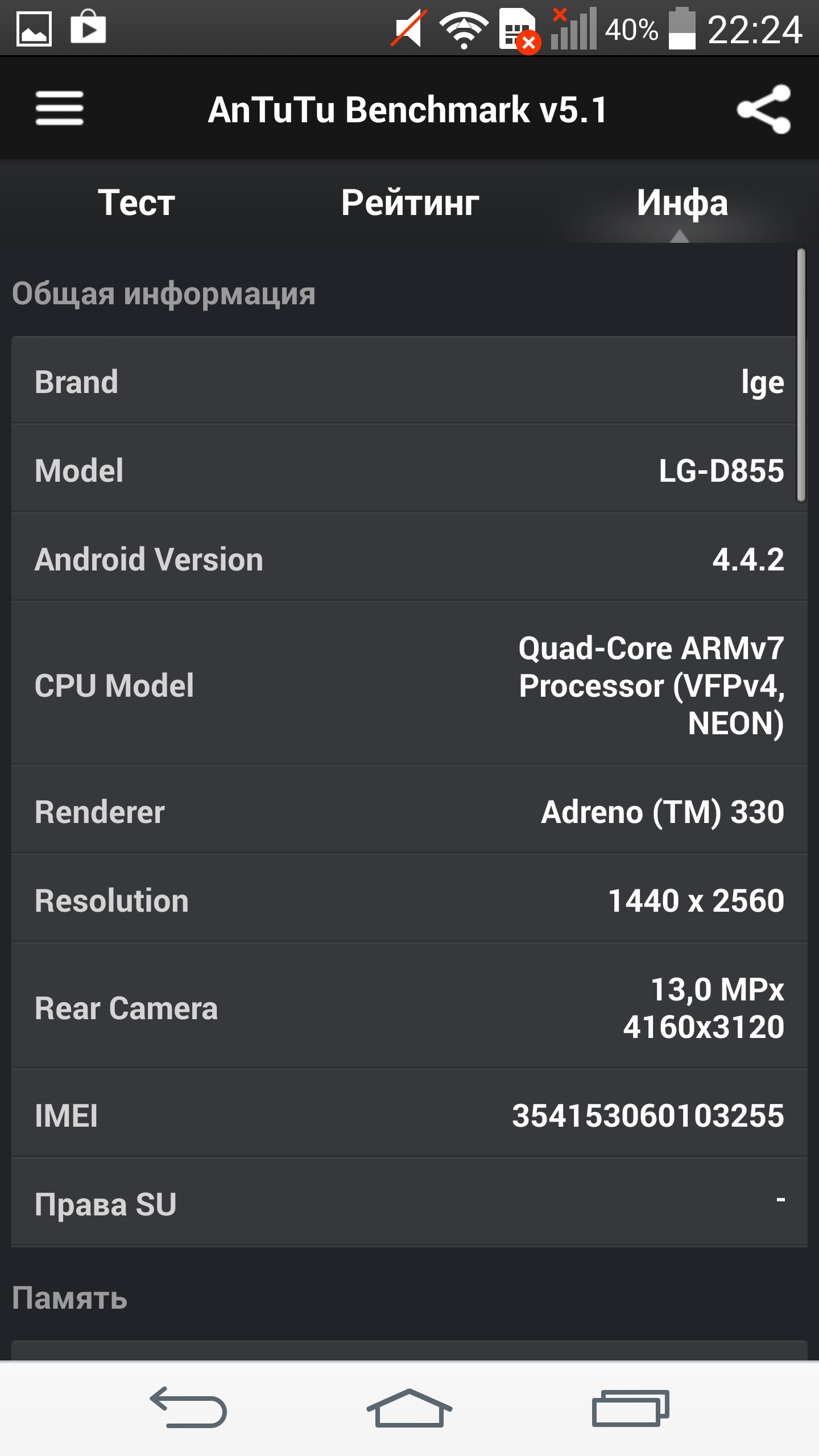Switch to the Рейтинг tab

coord(409,202)
